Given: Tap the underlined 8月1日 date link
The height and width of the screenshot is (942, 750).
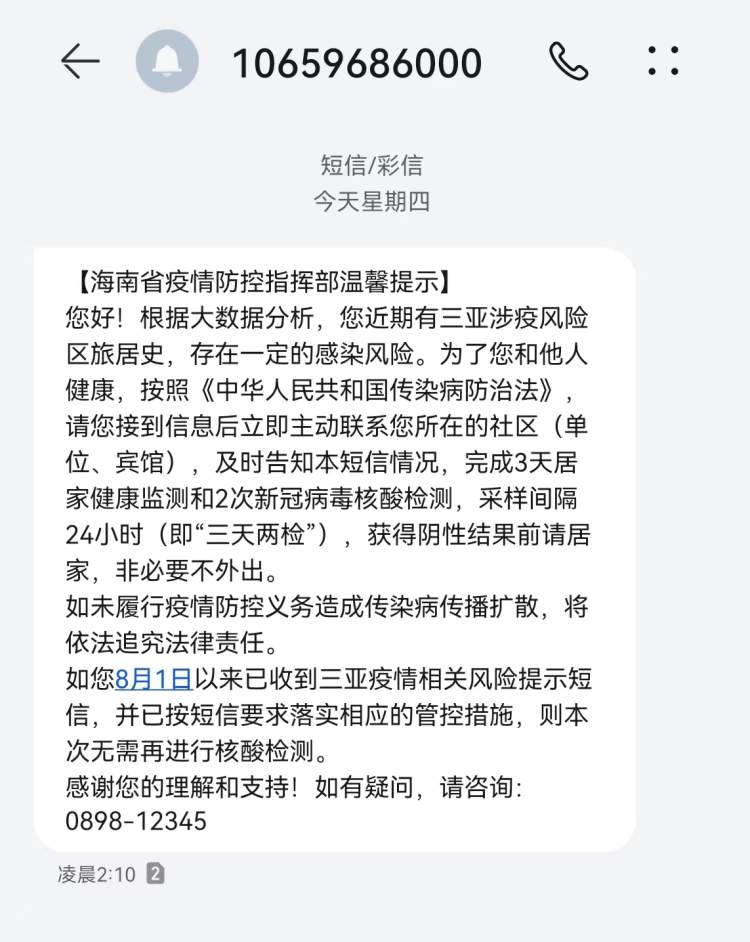Looking at the screenshot, I should pos(153,680).
